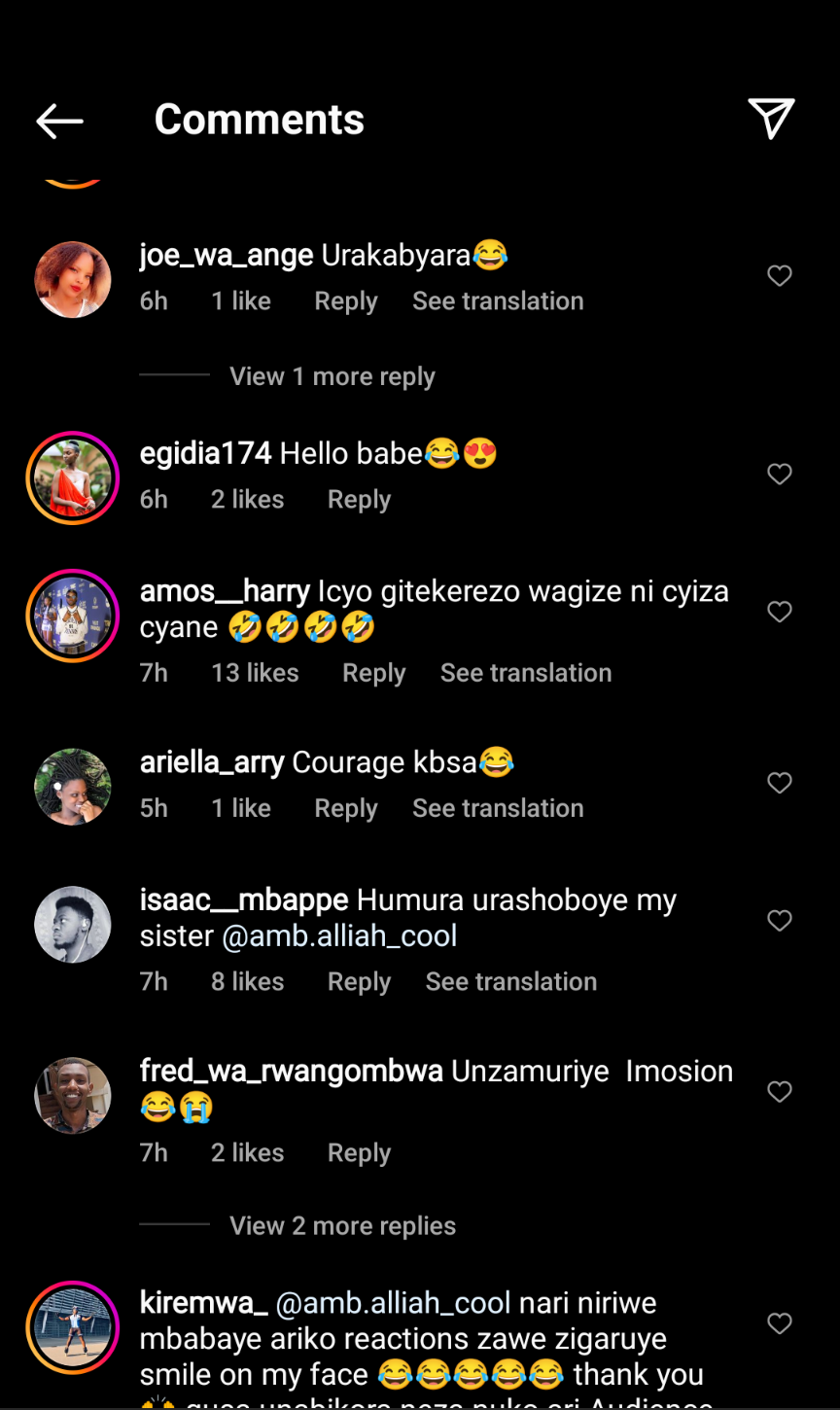Reply to ariella_arry's Courage kbsa comment
This screenshot has height=1410, width=840.
[345, 808]
